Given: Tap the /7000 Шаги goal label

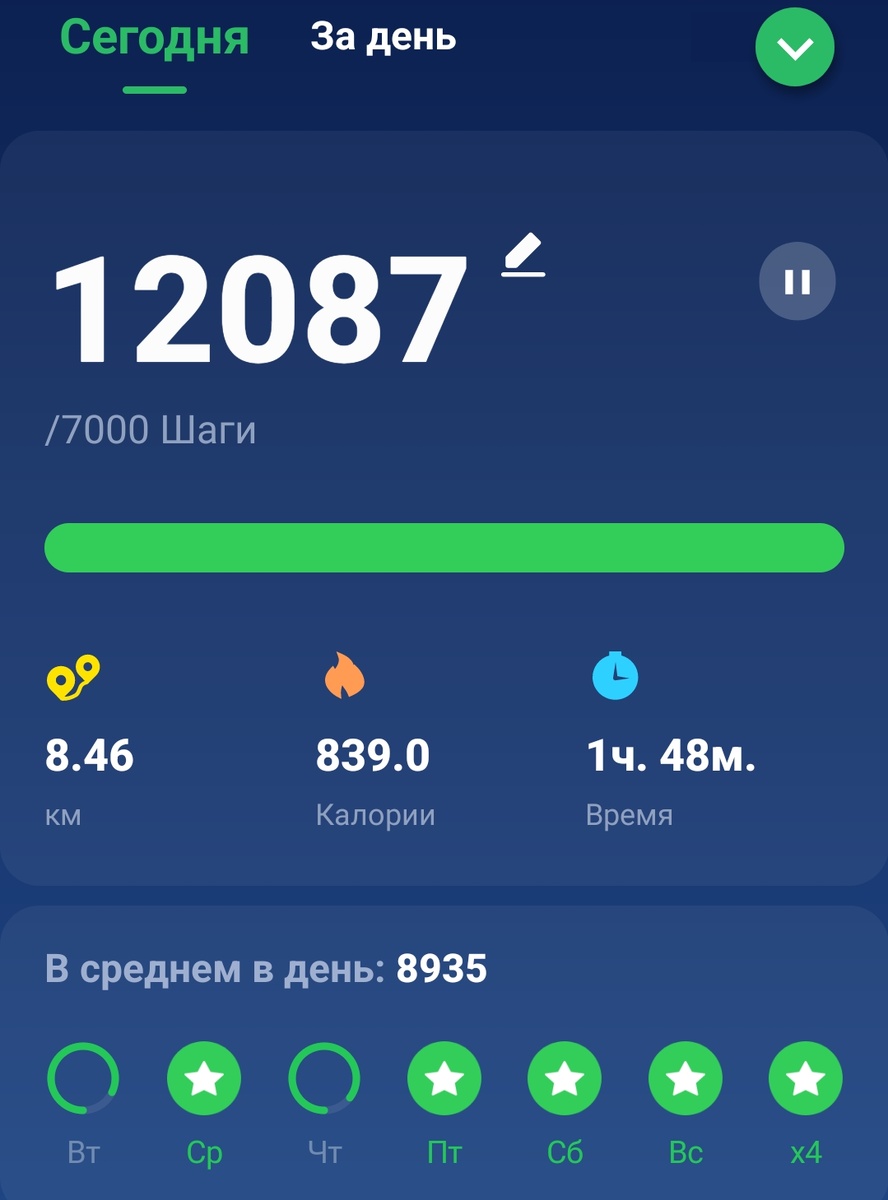Looking at the screenshot, I should [150, 429].
